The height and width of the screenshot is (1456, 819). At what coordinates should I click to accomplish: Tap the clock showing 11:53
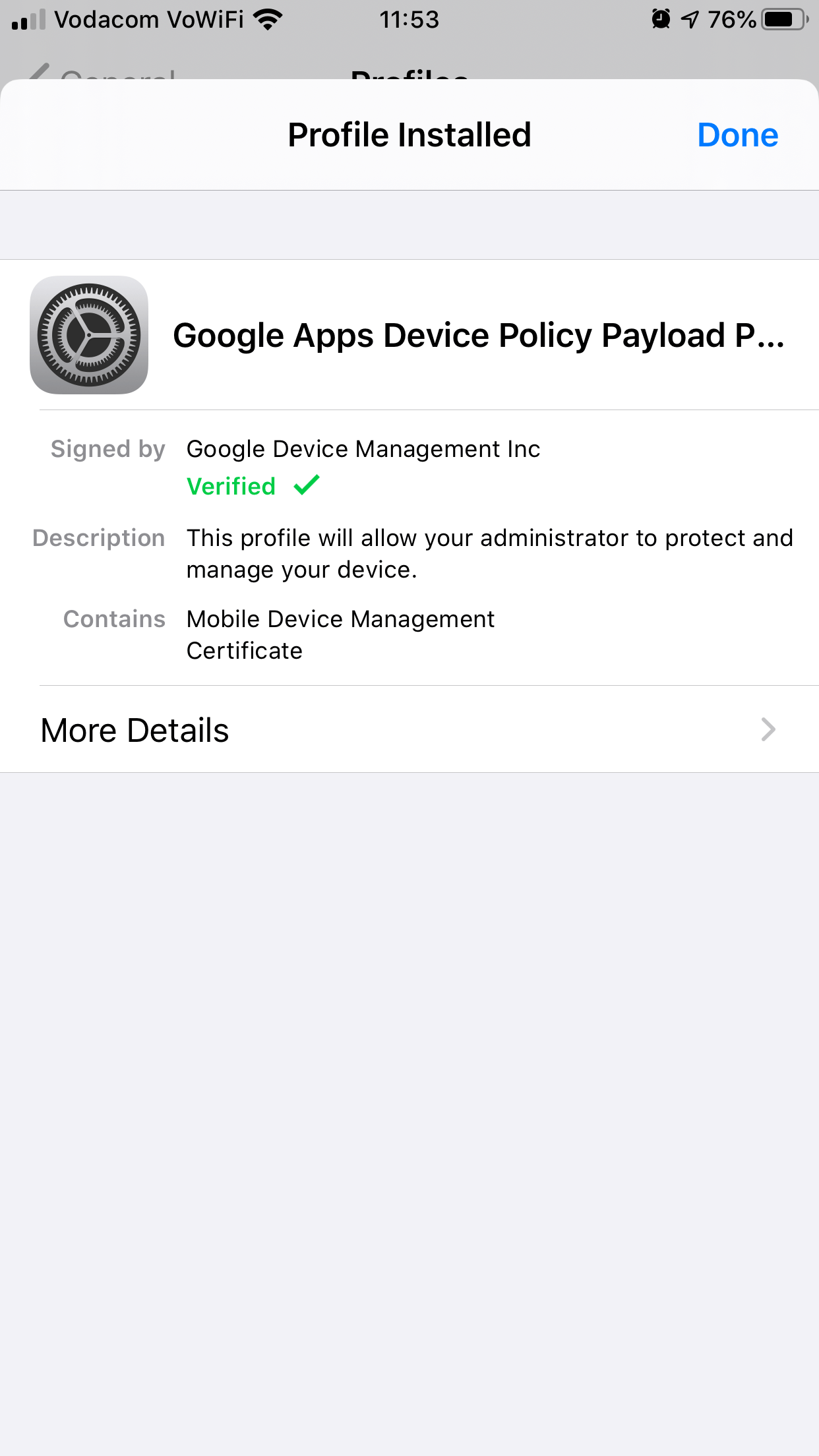(409, 18)
